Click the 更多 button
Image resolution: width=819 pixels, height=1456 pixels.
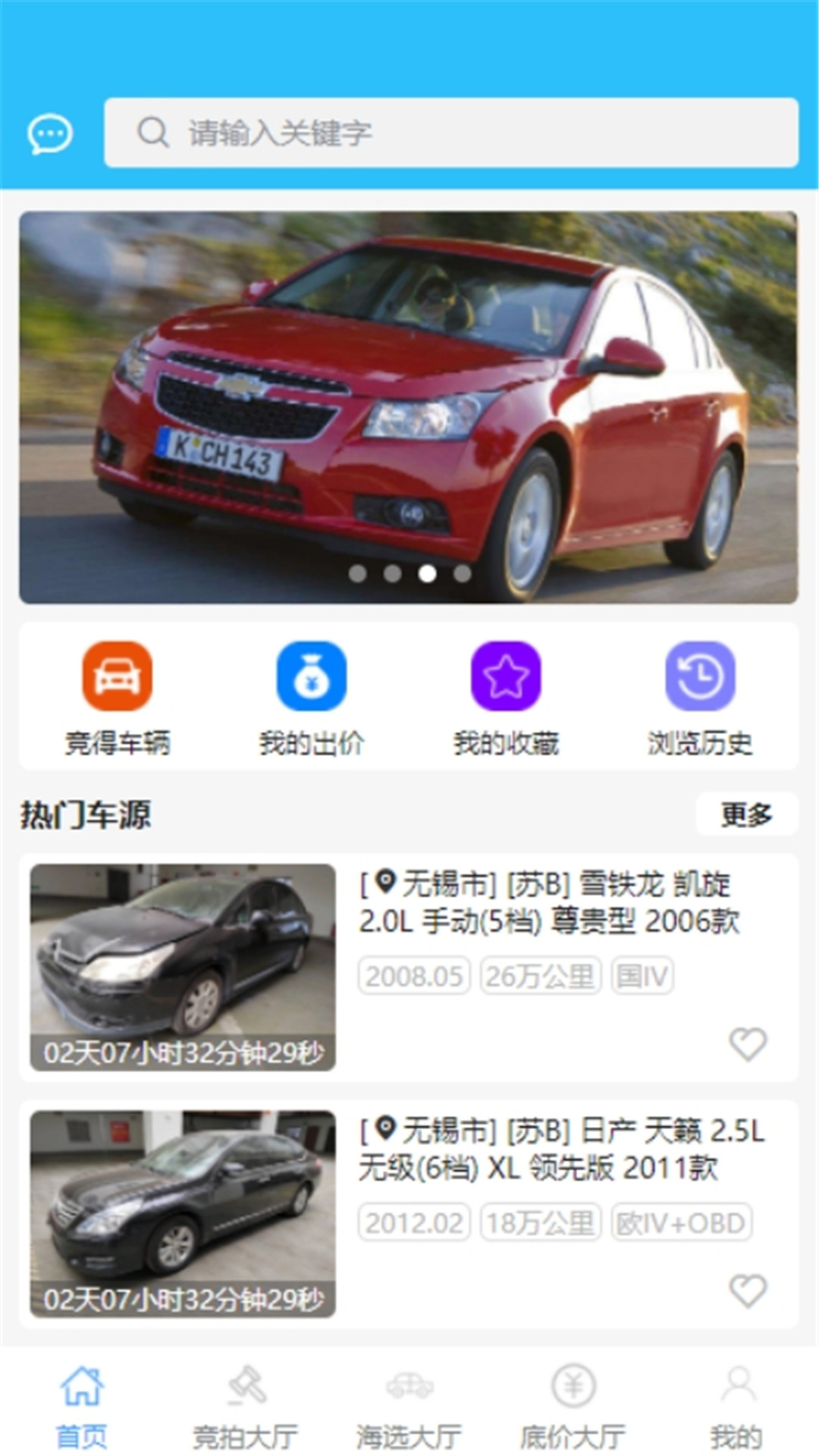[748, 815]
